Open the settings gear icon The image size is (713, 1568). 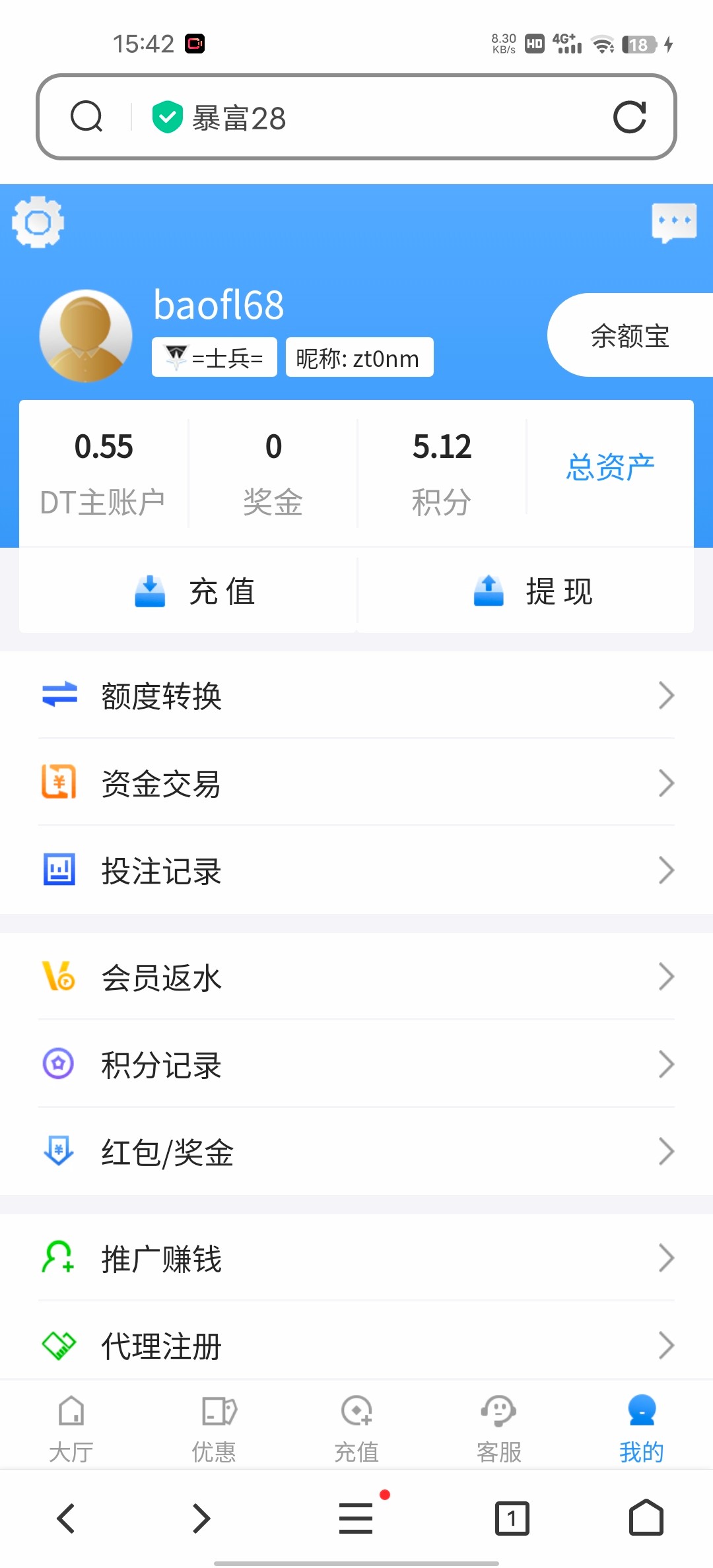(x=38, y=222)
